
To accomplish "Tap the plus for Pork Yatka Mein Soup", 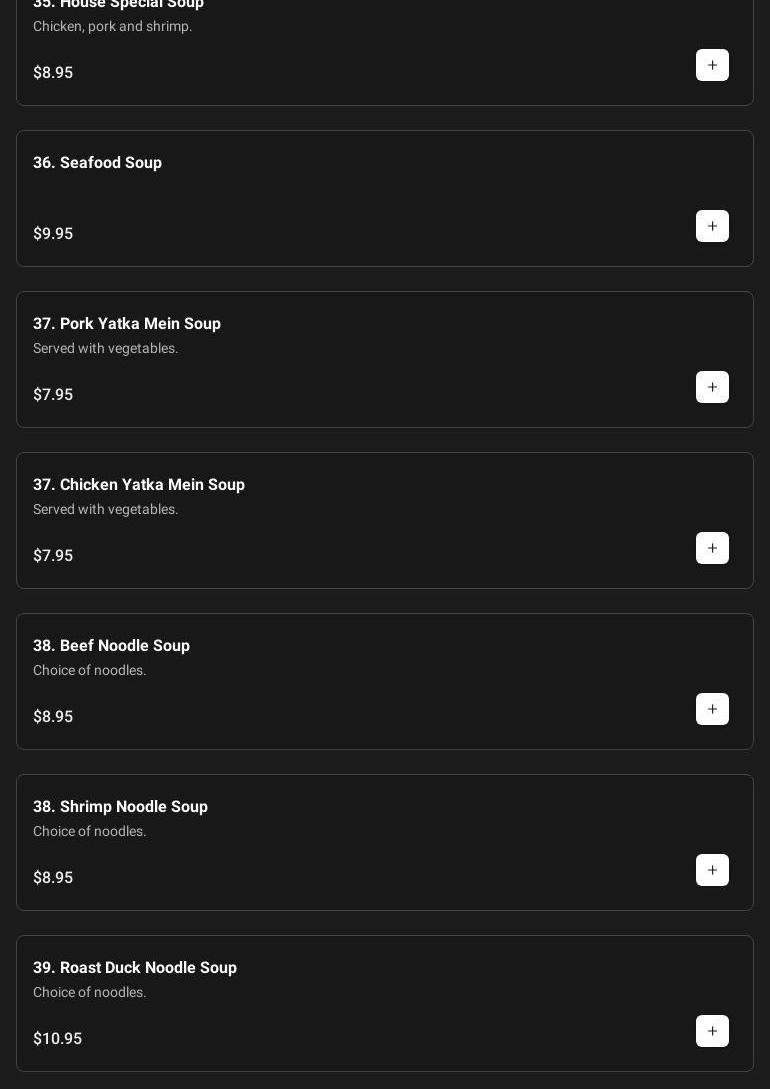I will click(712, 388).
